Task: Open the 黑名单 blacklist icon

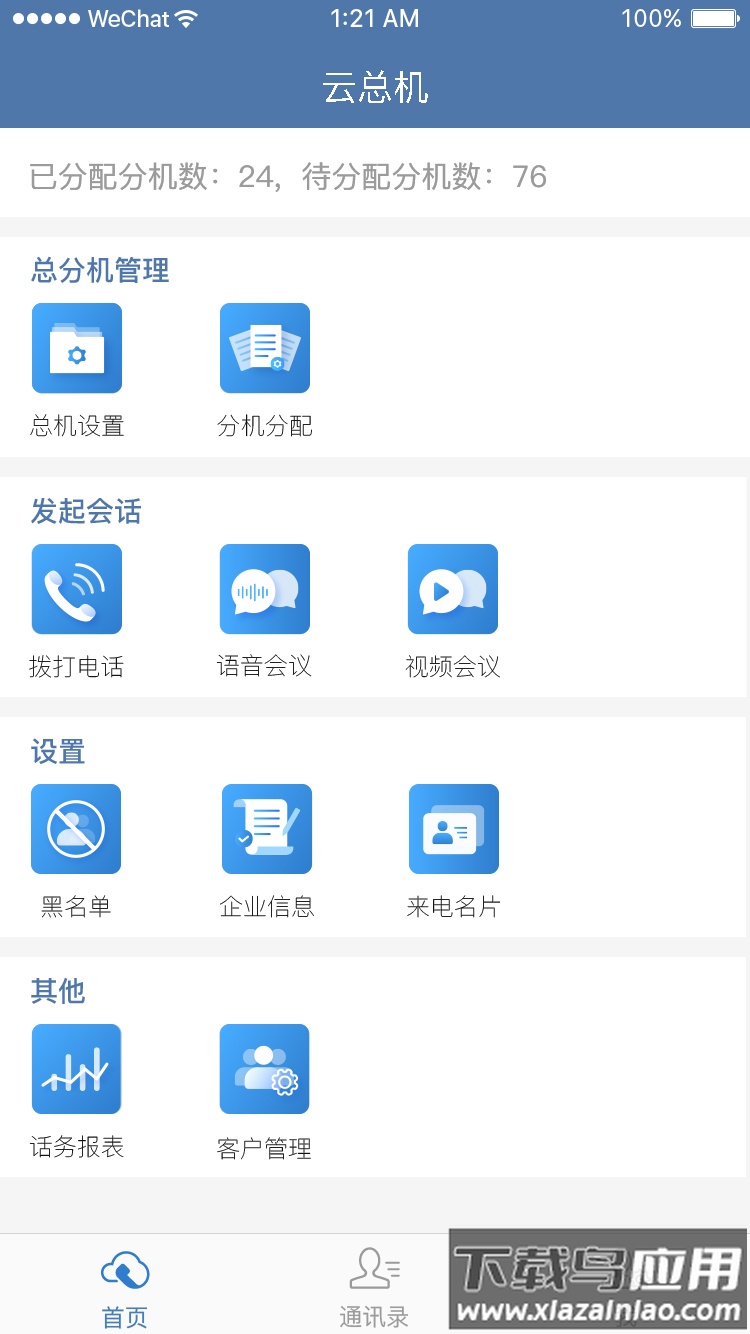Action: tap(77, 829)
